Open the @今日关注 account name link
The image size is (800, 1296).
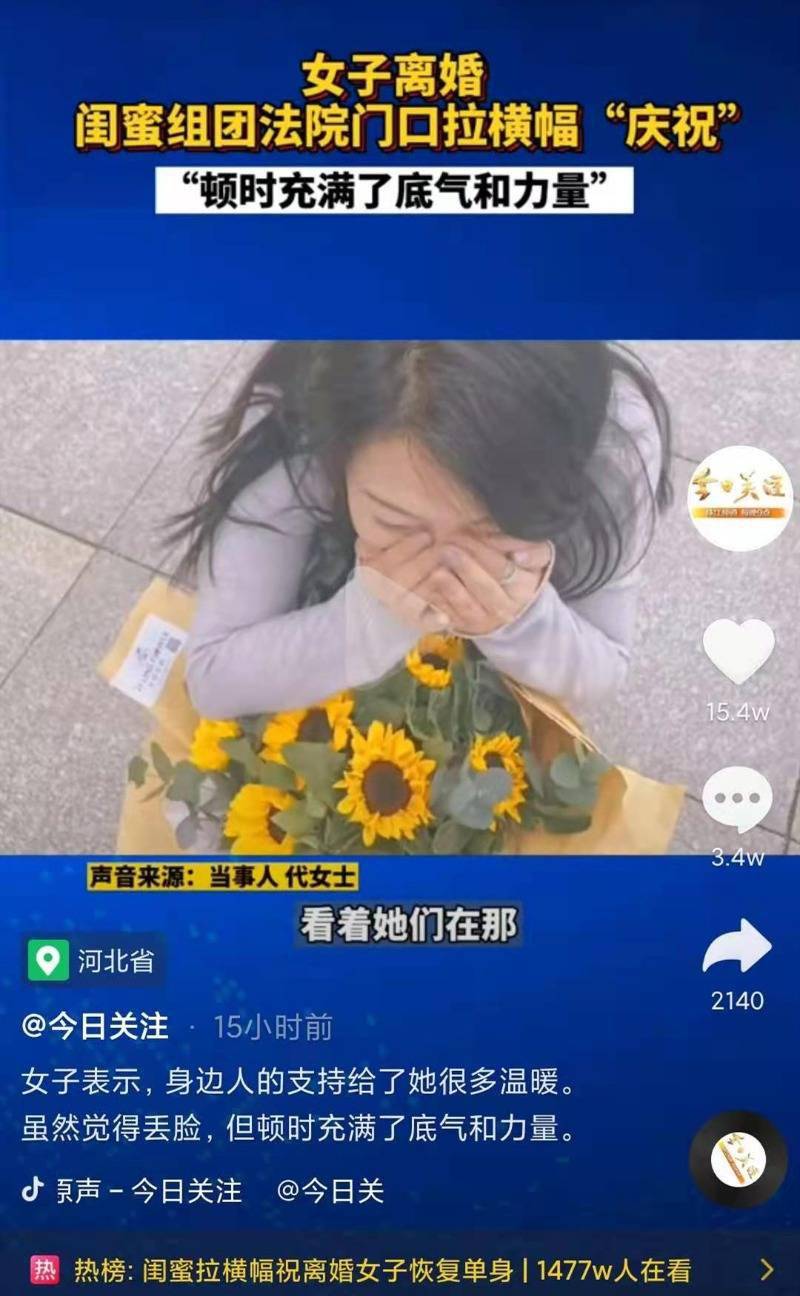pyautogui.click(x=96, y=1027)
